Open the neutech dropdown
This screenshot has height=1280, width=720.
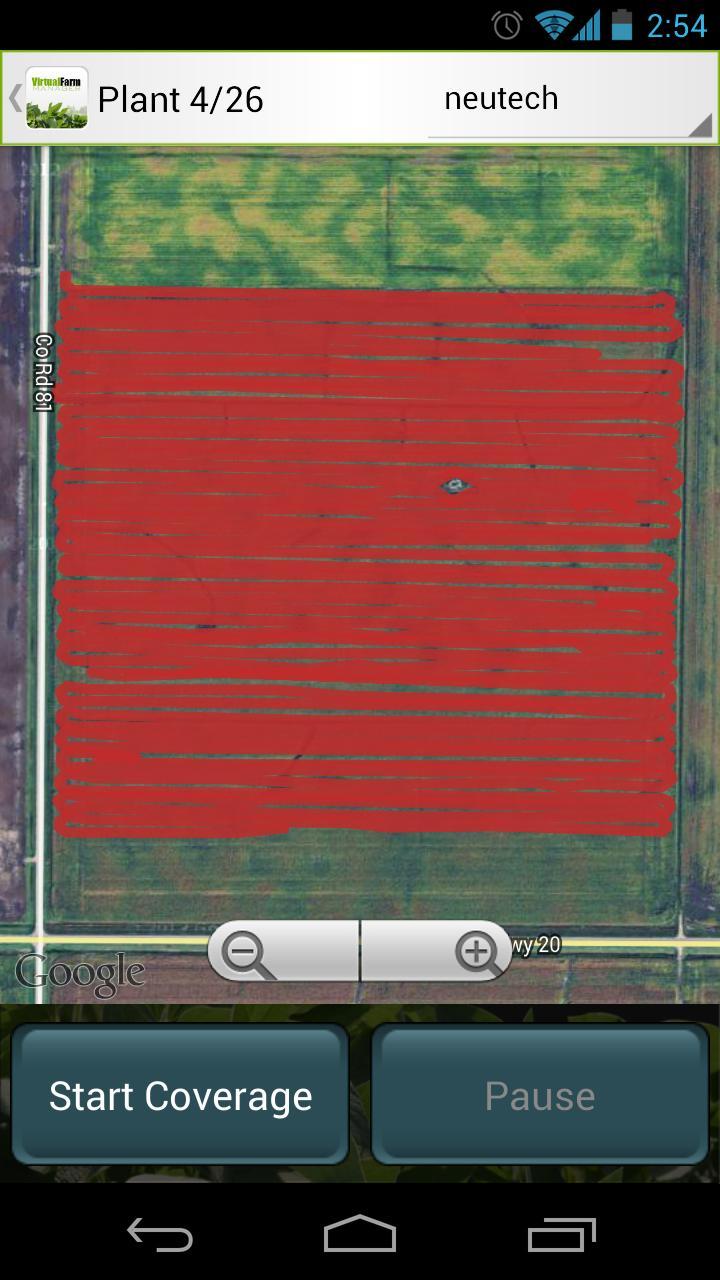point(569,100)
